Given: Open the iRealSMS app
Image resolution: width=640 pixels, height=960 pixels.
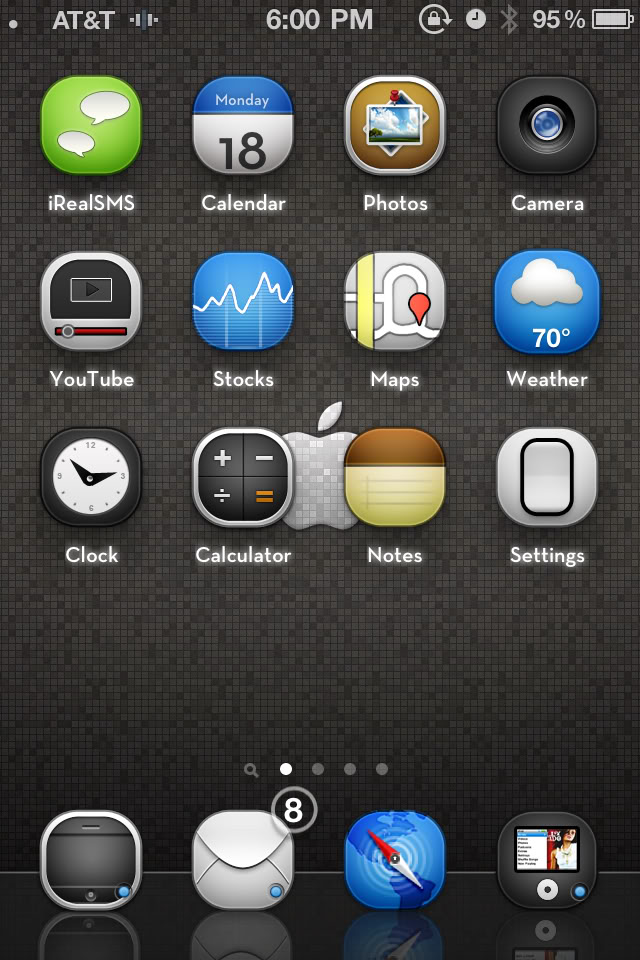Looking at the screenshot, I should (x=91, y=126).
